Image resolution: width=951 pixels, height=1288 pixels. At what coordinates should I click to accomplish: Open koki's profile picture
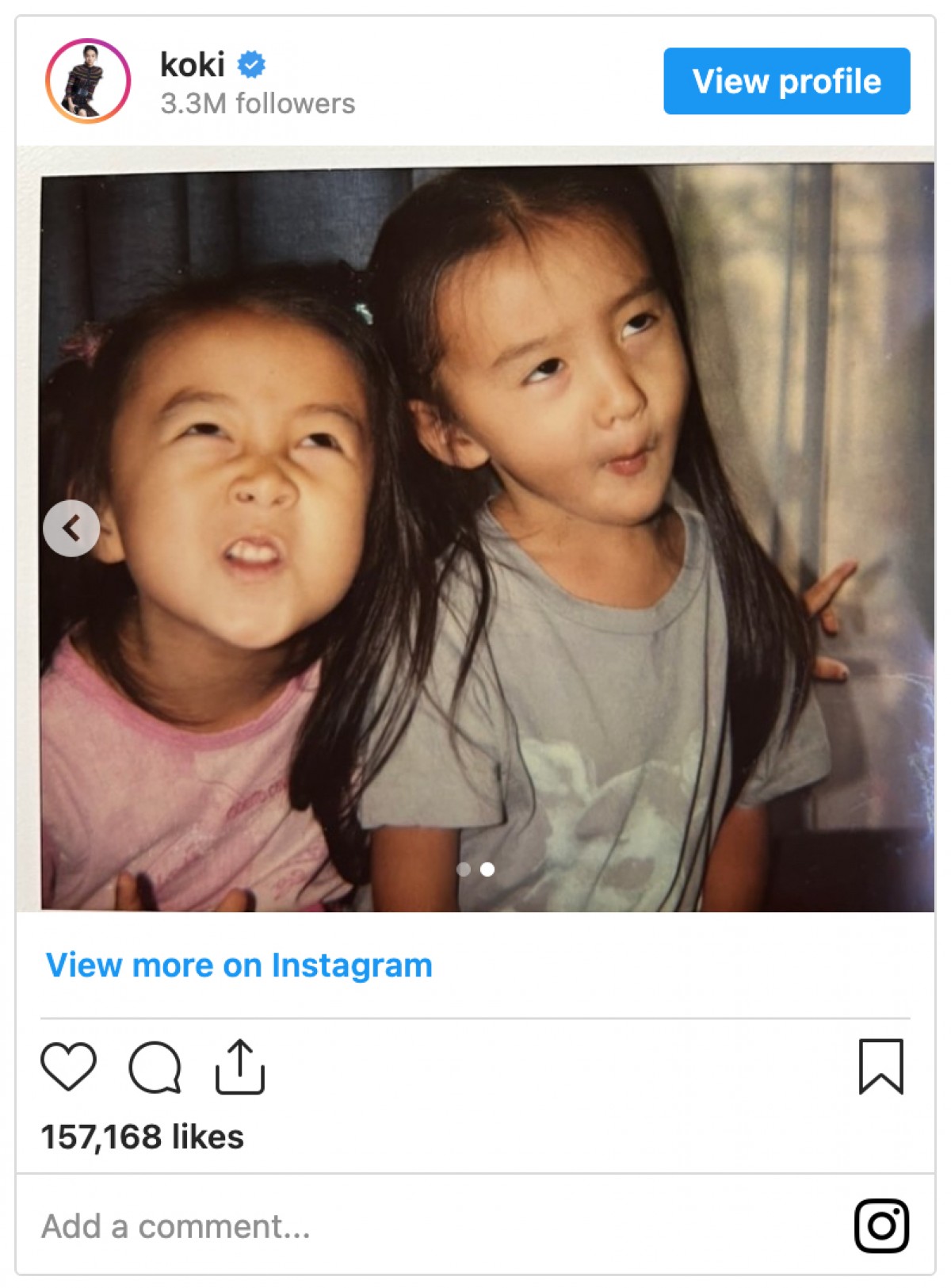tap(88, 81)
